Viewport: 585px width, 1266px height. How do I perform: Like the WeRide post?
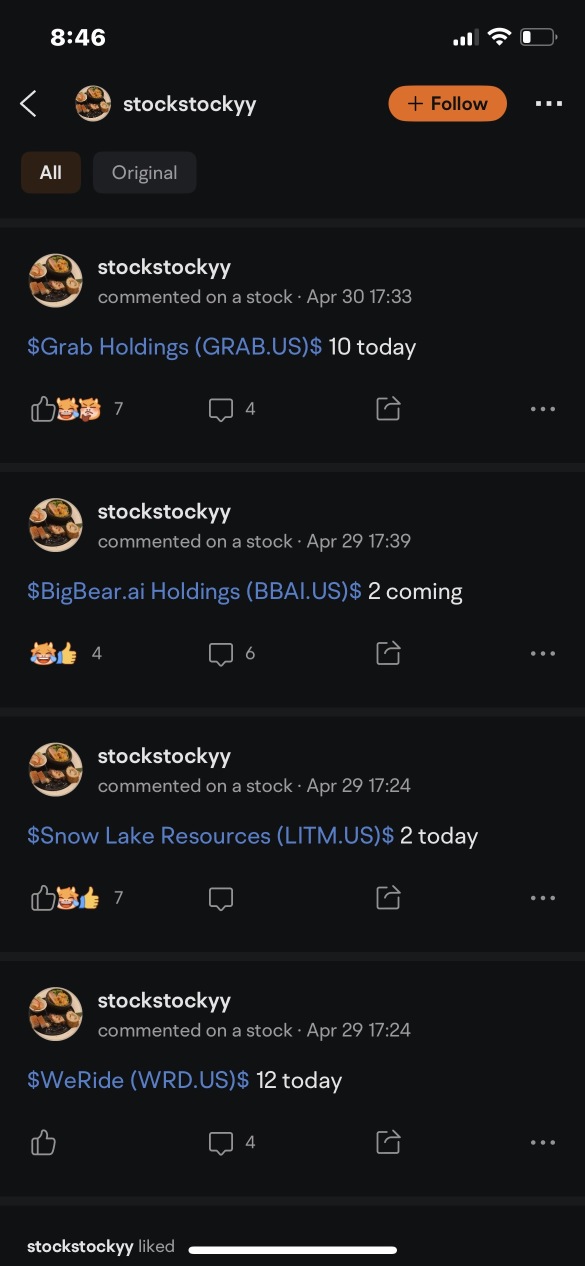(43, 1142)
